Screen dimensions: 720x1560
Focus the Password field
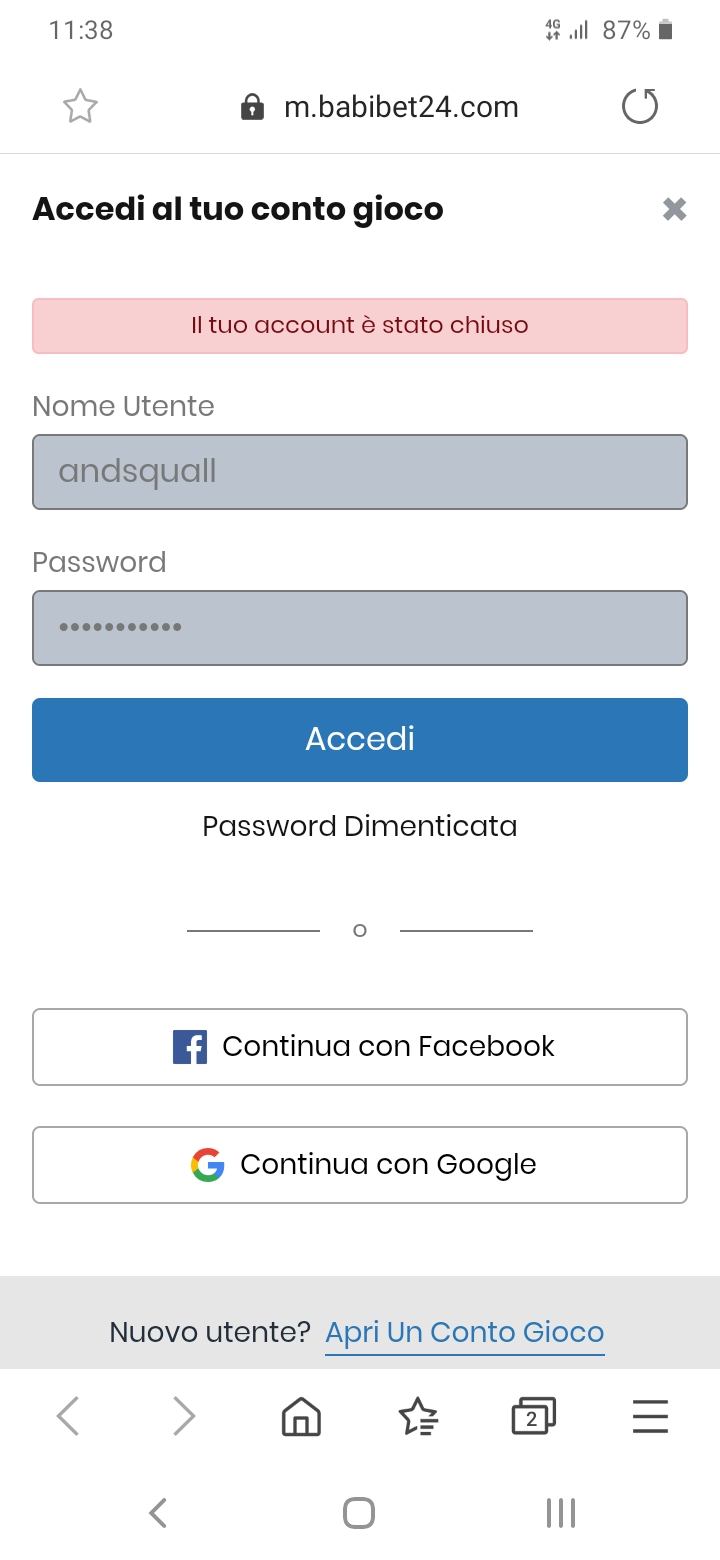click(360, 628)
